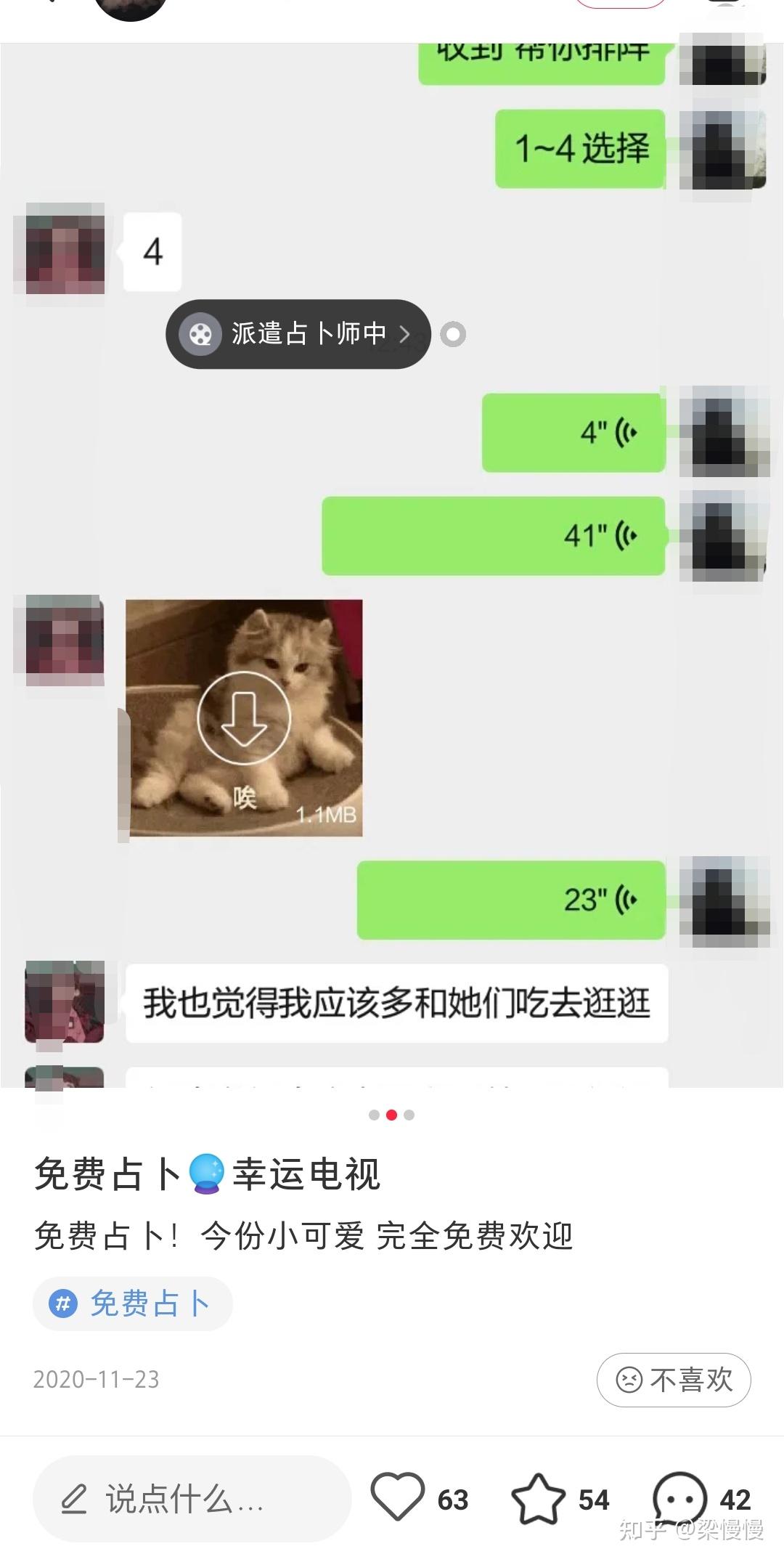Collect the post with the star icon
Screen dimensions: 784x1562
tap(538, 1498)
